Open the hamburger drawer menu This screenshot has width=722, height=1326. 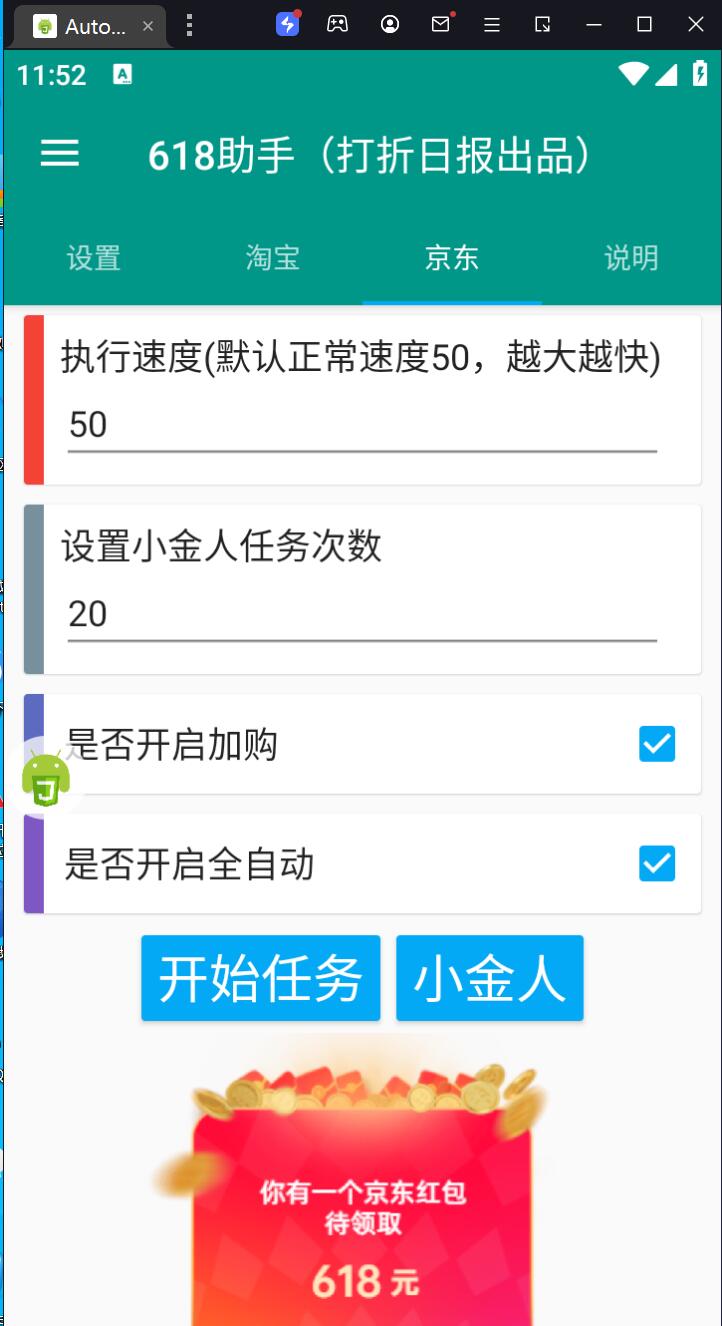point(60,153)
